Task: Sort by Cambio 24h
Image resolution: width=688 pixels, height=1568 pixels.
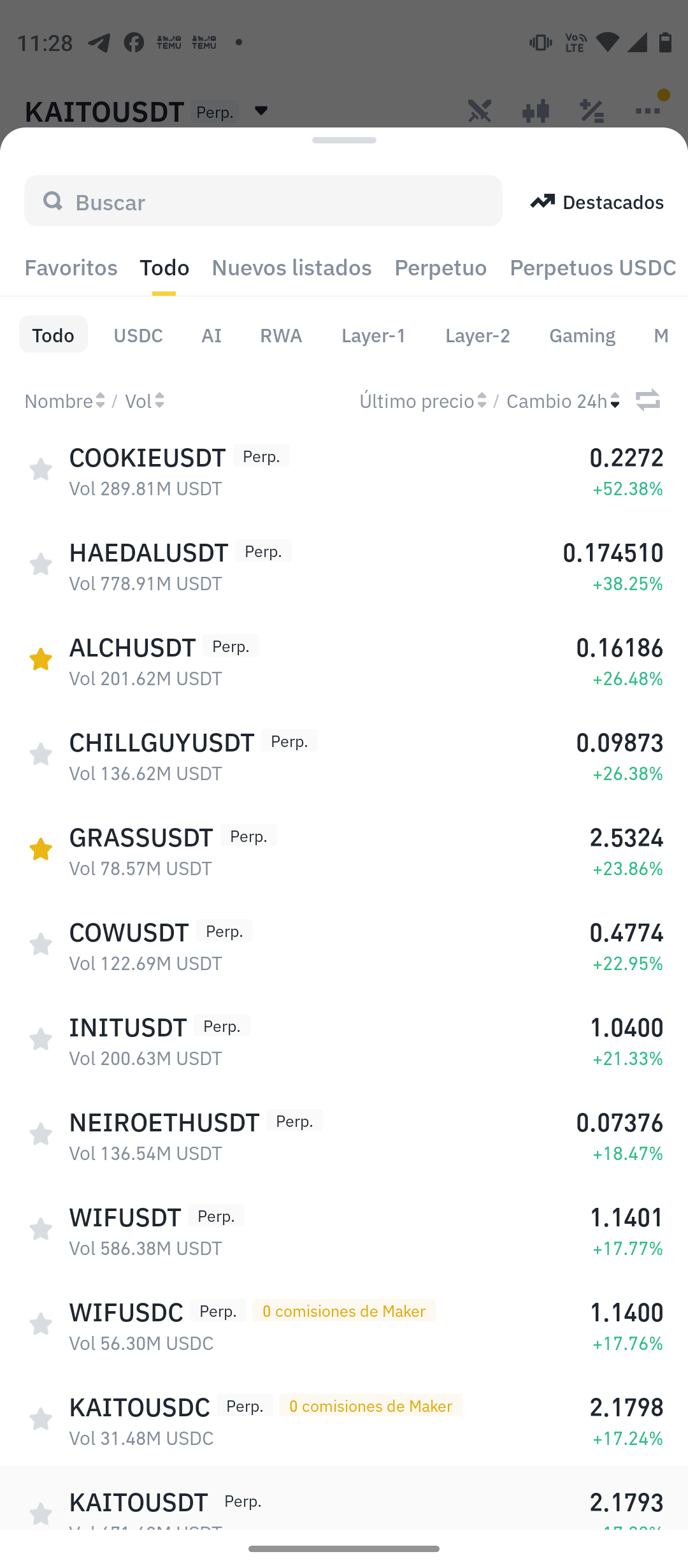Action: (563, 401)
